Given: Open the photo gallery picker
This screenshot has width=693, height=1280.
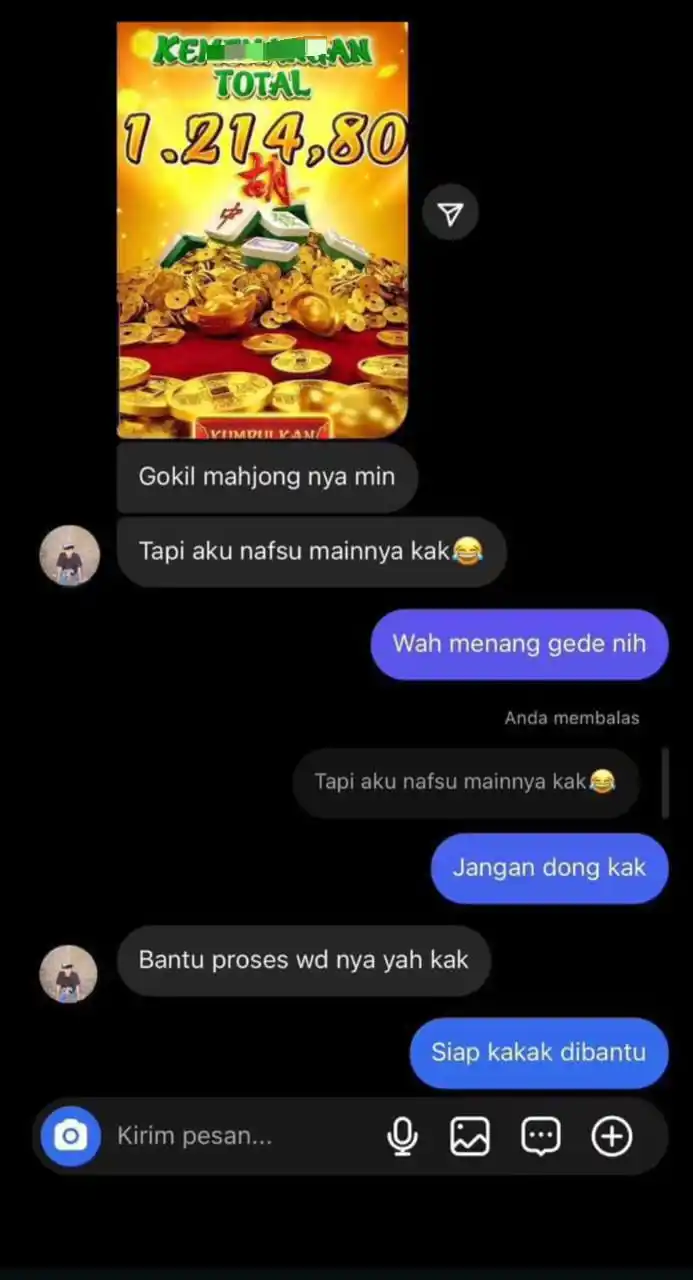Looking at the screenshot, I should coord(470,1136).
